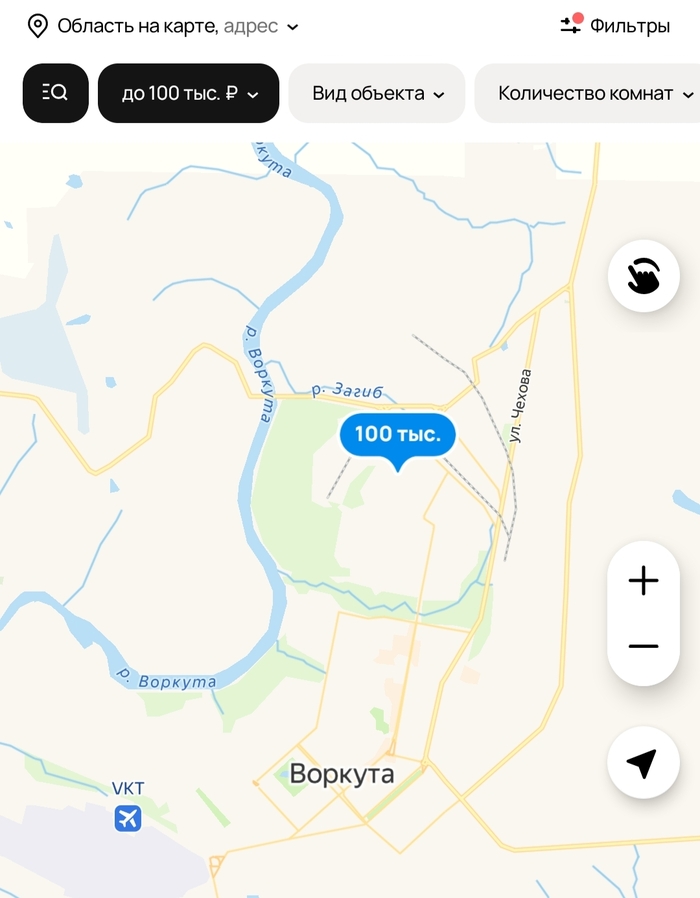The image size is (700, 898).
Task: Zoom in on the map
Action: pos(644,581)
